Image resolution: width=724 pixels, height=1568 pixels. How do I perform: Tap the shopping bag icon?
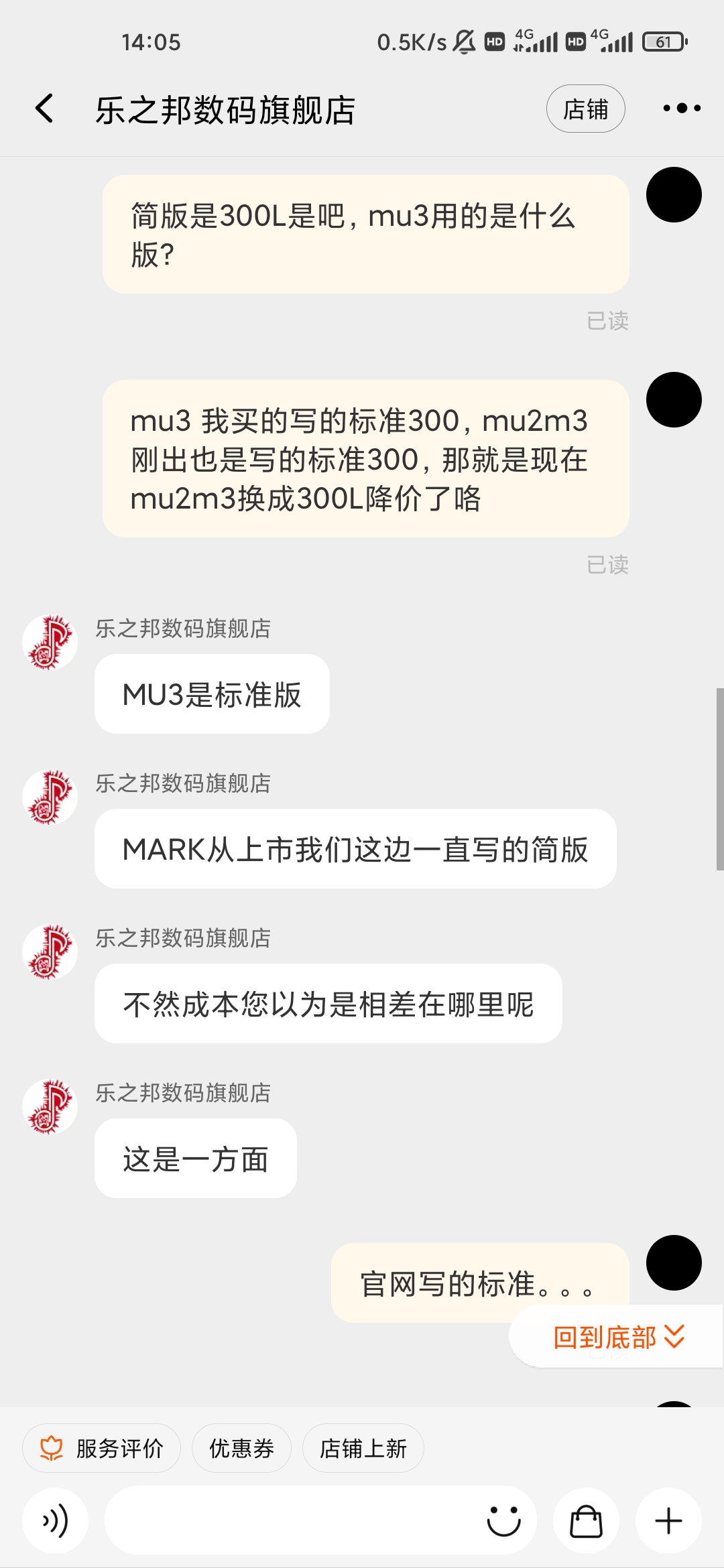click(x=586, y=1520)
